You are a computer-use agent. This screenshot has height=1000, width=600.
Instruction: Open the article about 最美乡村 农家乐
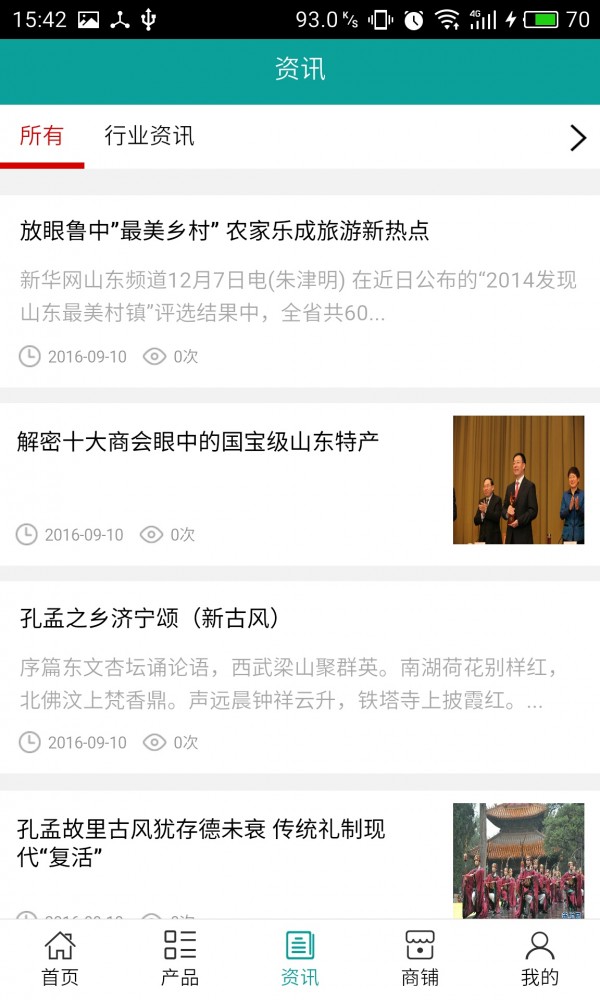(x=300, y=291)
